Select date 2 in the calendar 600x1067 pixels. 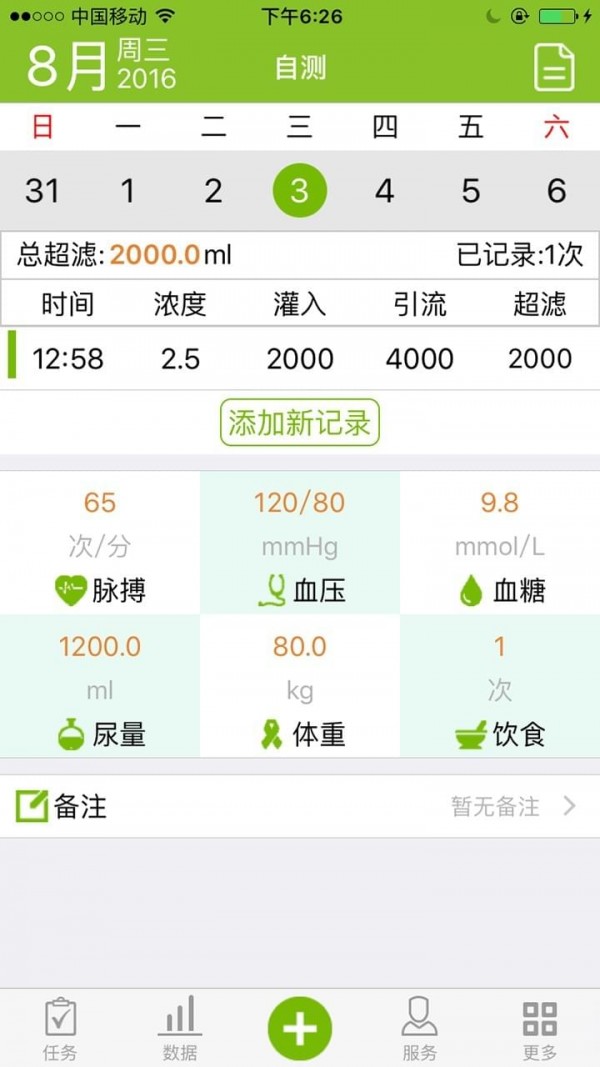click(214, 191)
